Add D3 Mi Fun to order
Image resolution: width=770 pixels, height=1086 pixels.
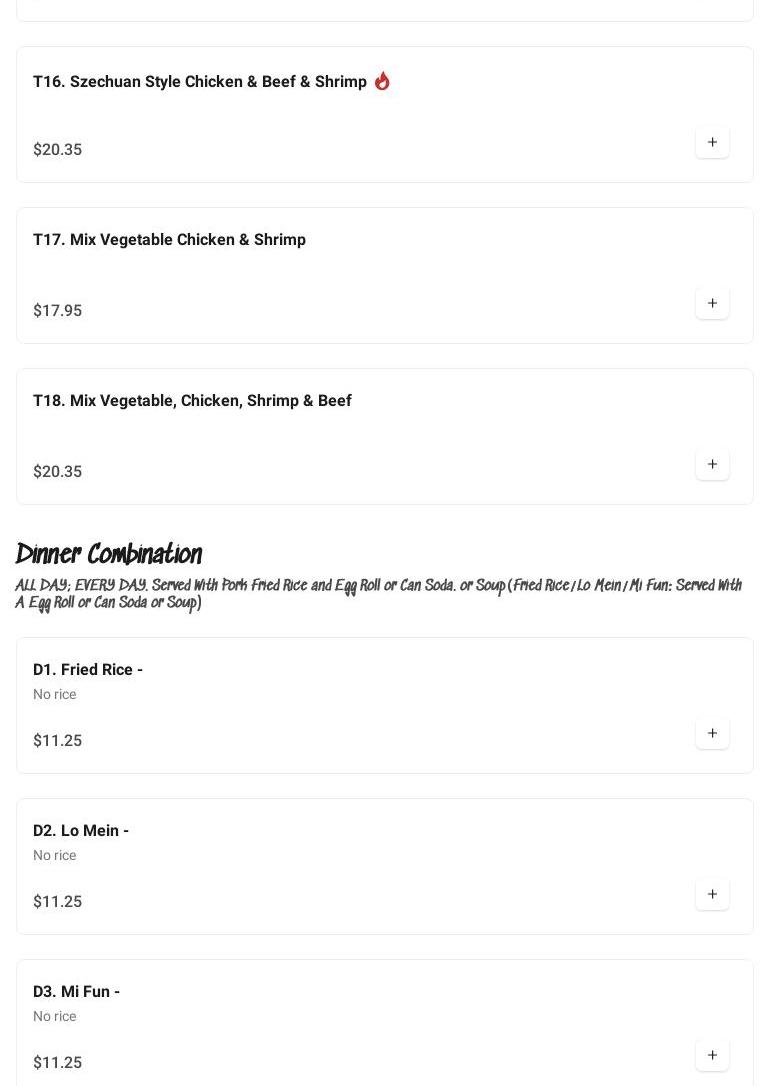click(712, 1055)
